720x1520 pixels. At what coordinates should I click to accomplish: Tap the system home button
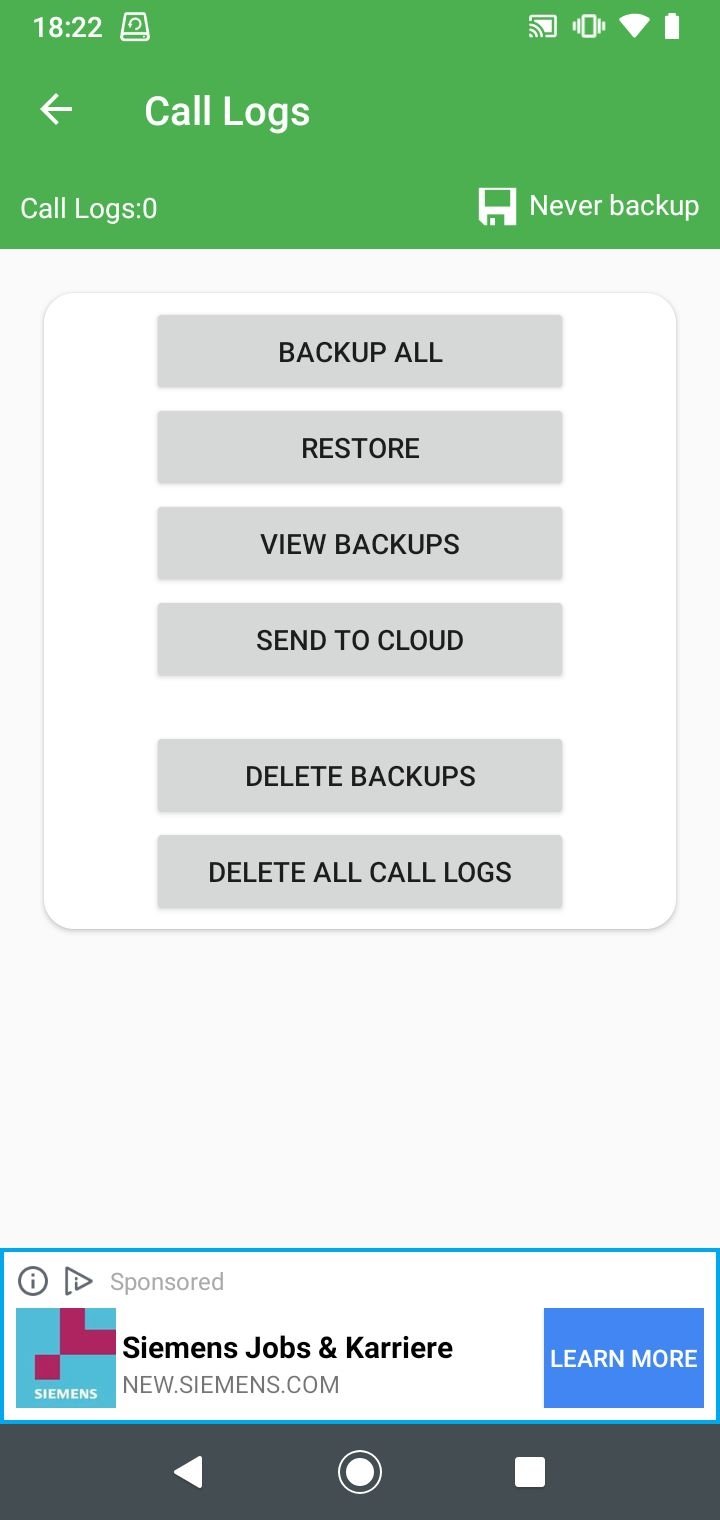360,1472
